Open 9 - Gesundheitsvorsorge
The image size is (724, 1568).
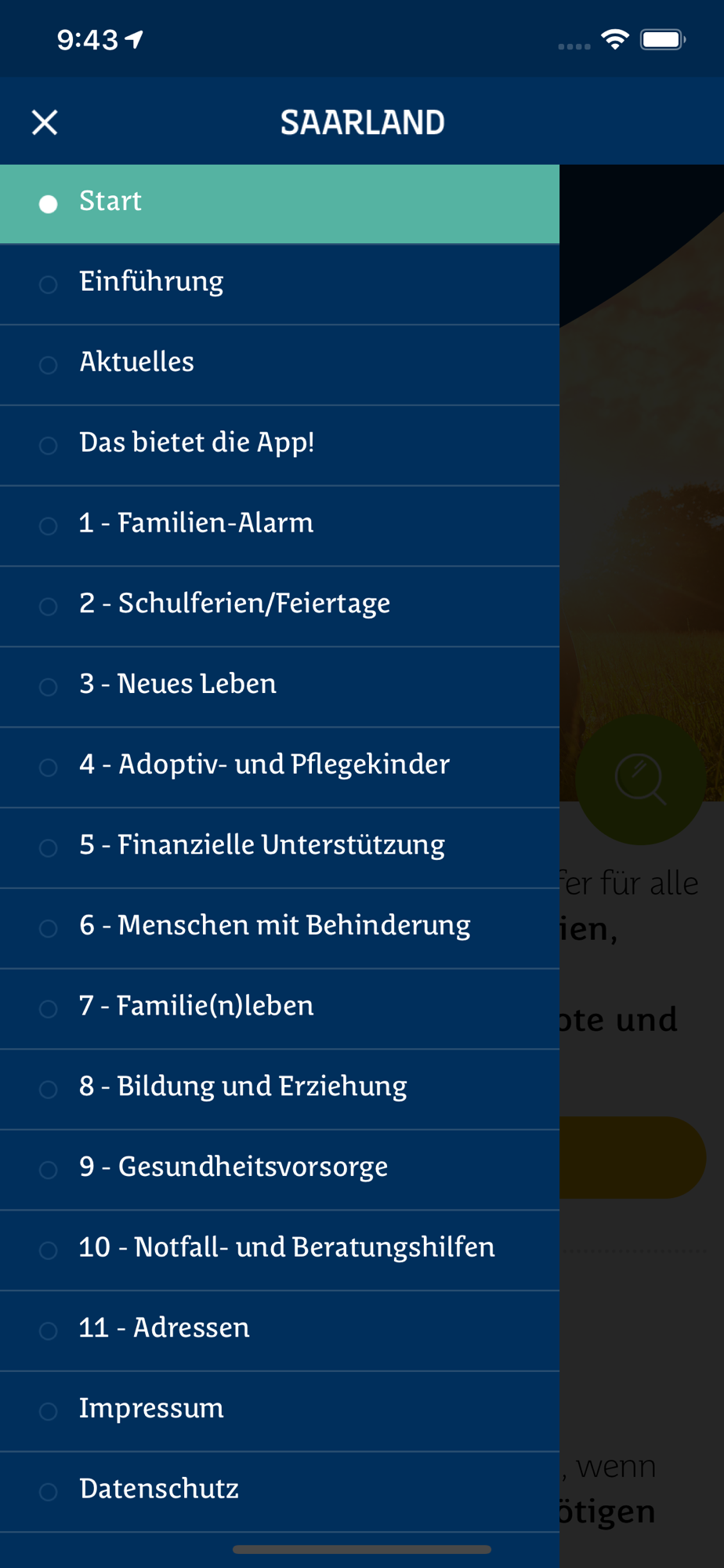pyautogui.click(x=280, y=1170)
